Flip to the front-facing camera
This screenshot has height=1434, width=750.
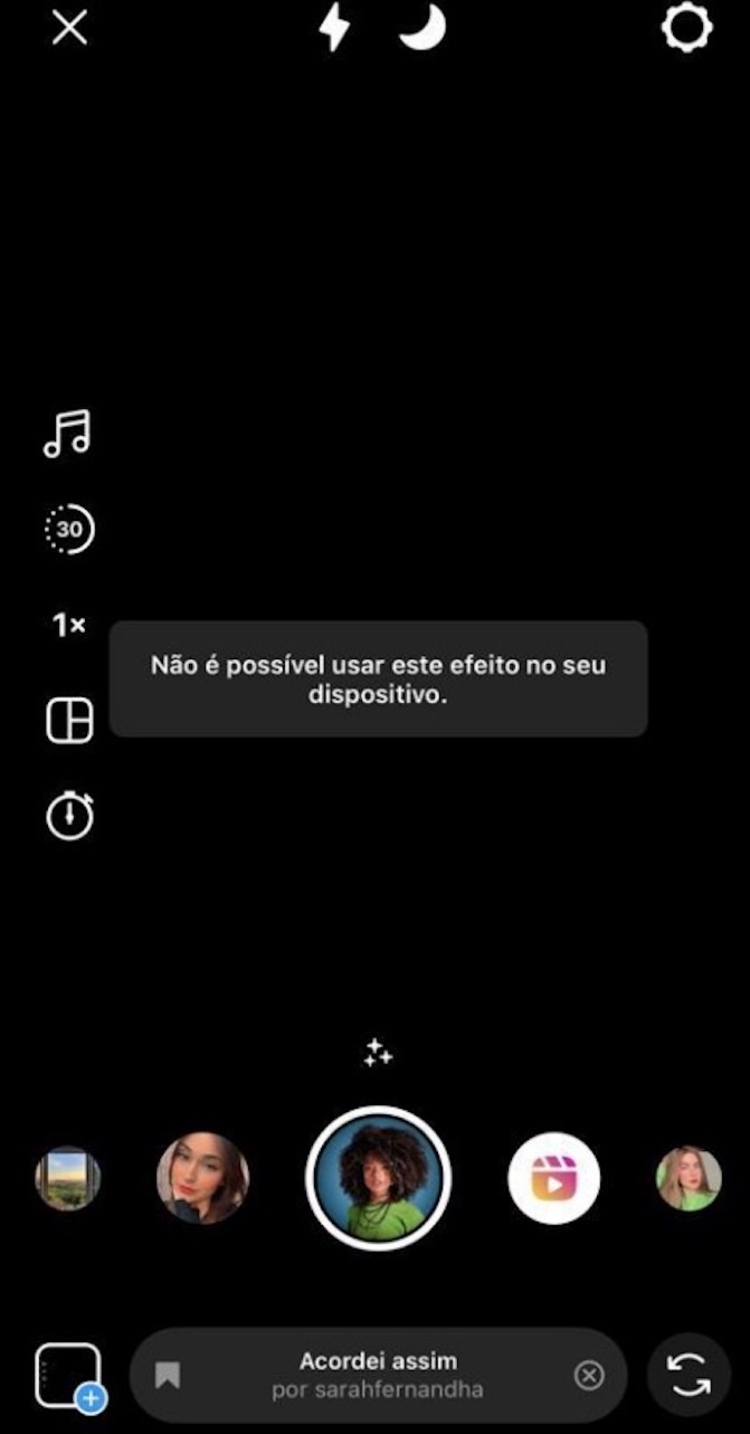(686, 1374)
